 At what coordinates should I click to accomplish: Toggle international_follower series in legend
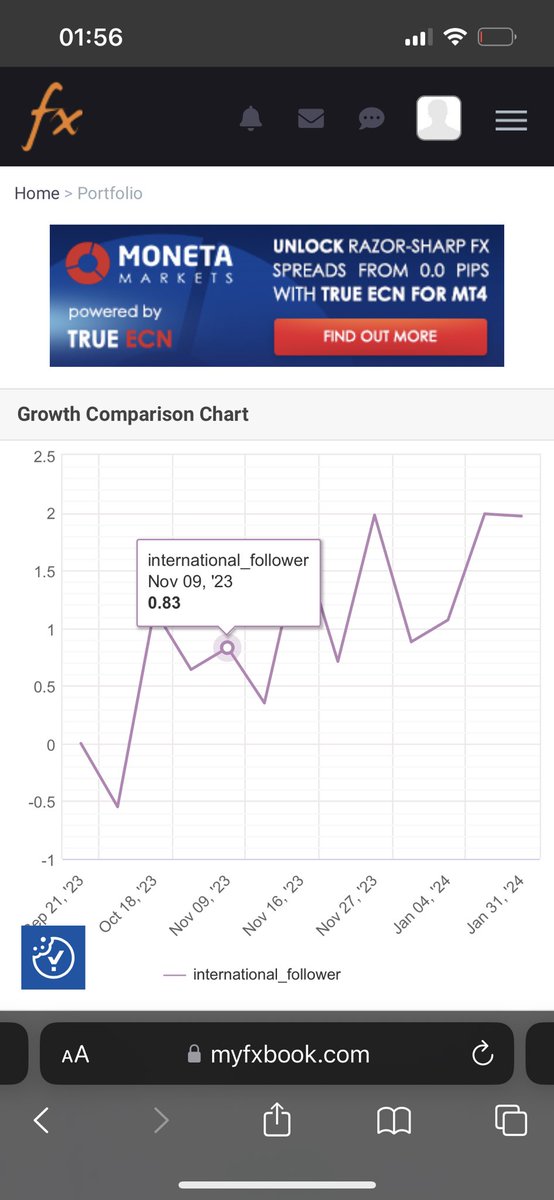tap(252, 973)
